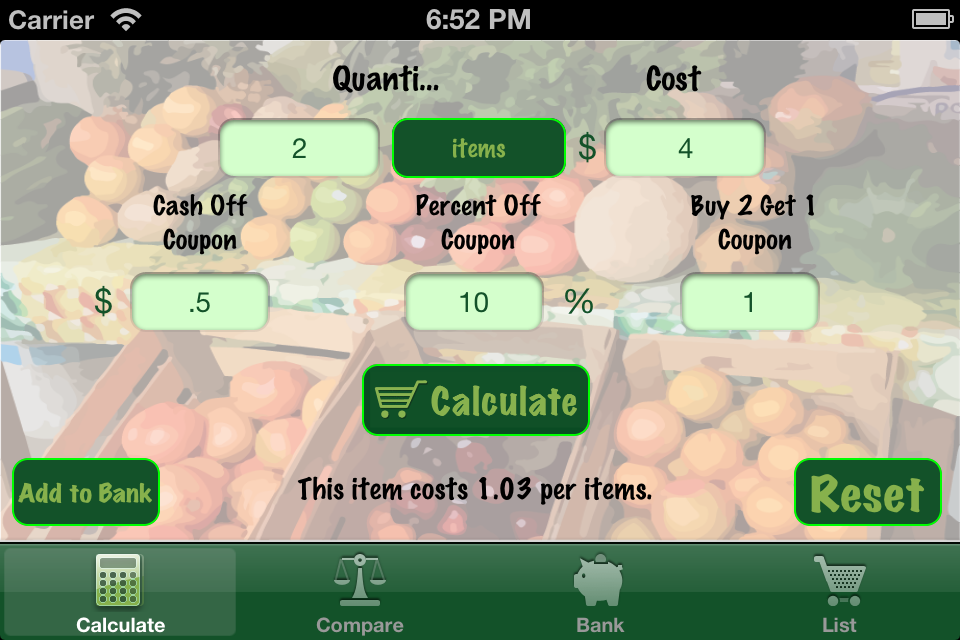Change the unit from items
960x640 pixels.
pyautogui.click(x=478, y=149)
